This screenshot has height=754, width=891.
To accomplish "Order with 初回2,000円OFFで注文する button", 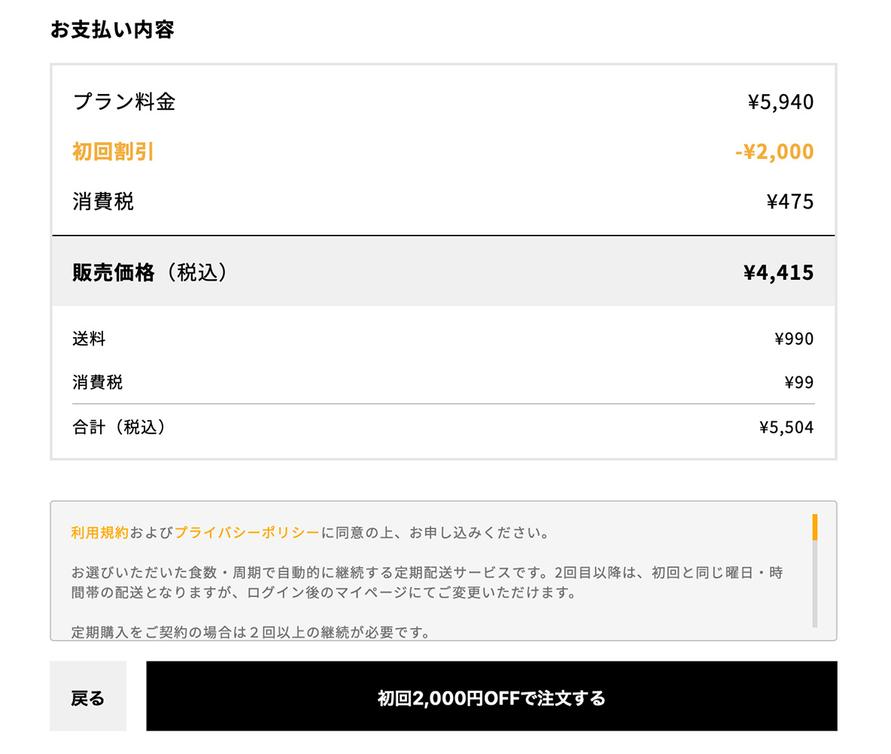I will coord(491,697).
